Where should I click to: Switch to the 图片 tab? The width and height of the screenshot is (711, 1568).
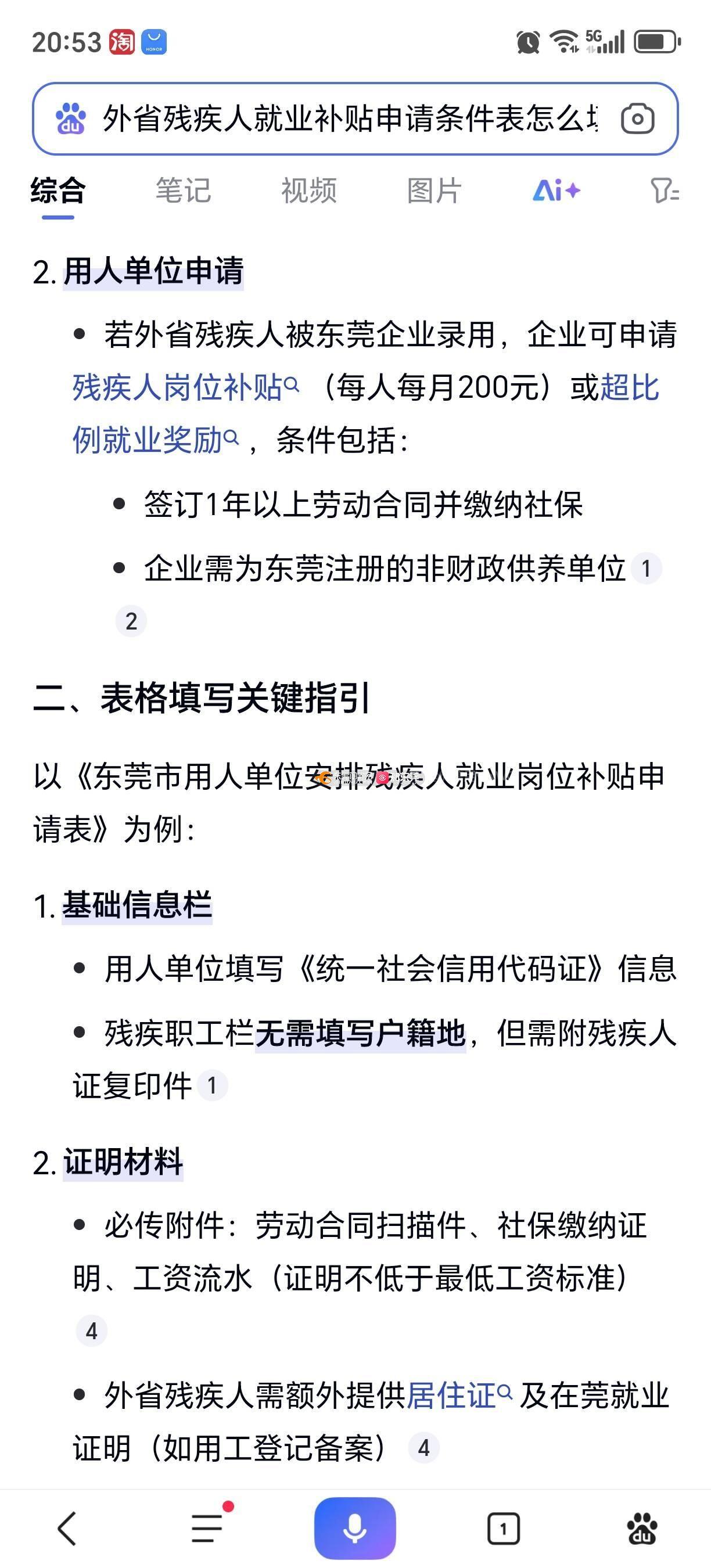[434, 190]
